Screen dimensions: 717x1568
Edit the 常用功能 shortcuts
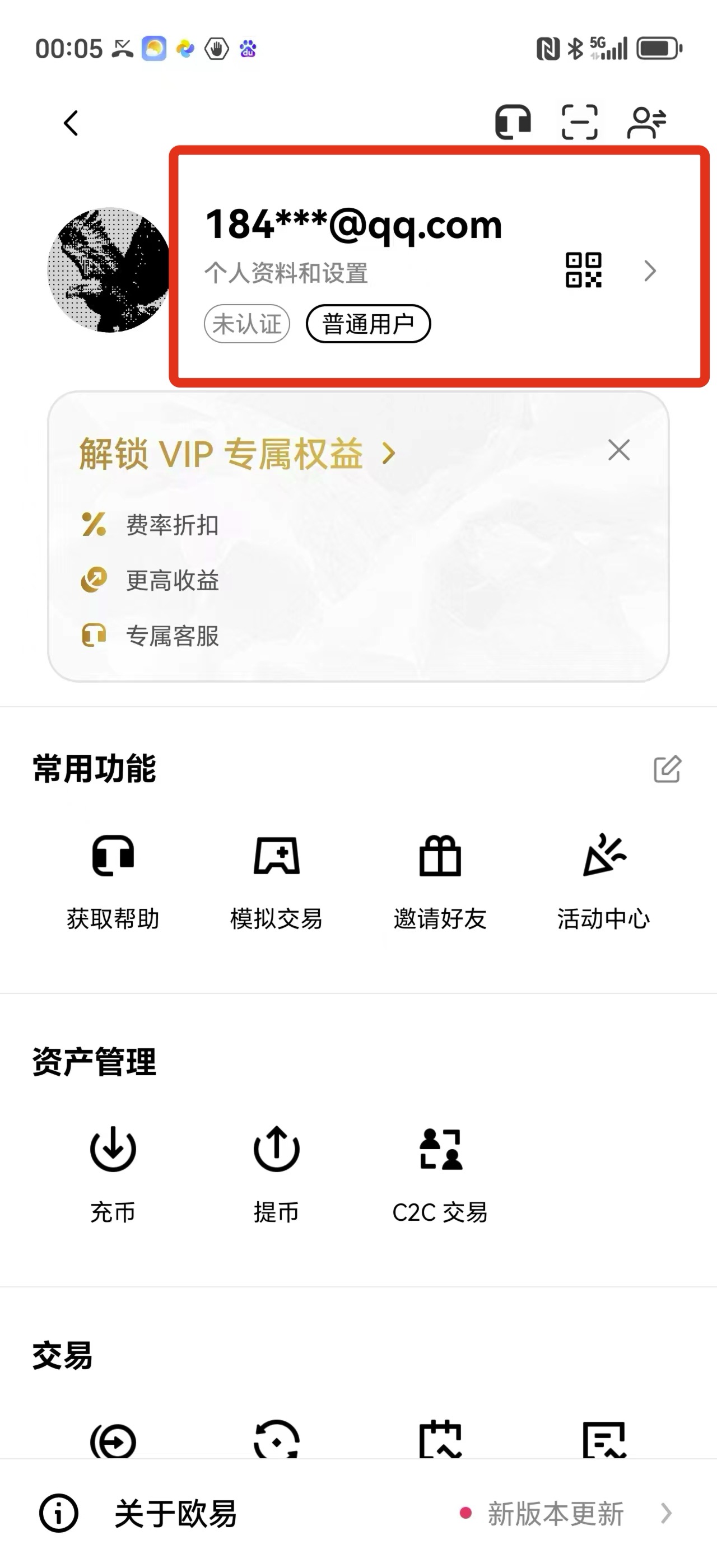(667, 769)
